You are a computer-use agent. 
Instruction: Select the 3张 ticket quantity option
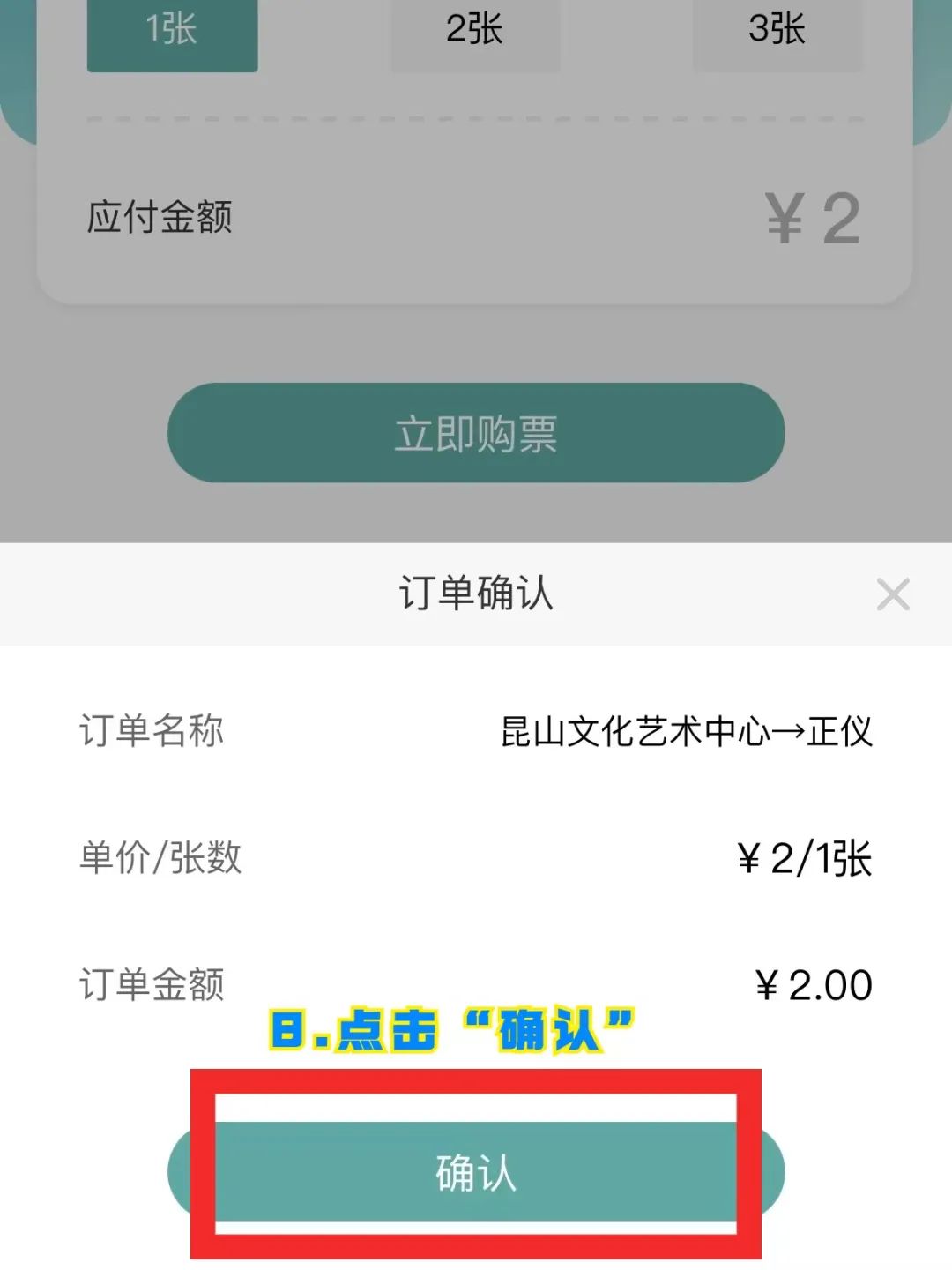776,31
